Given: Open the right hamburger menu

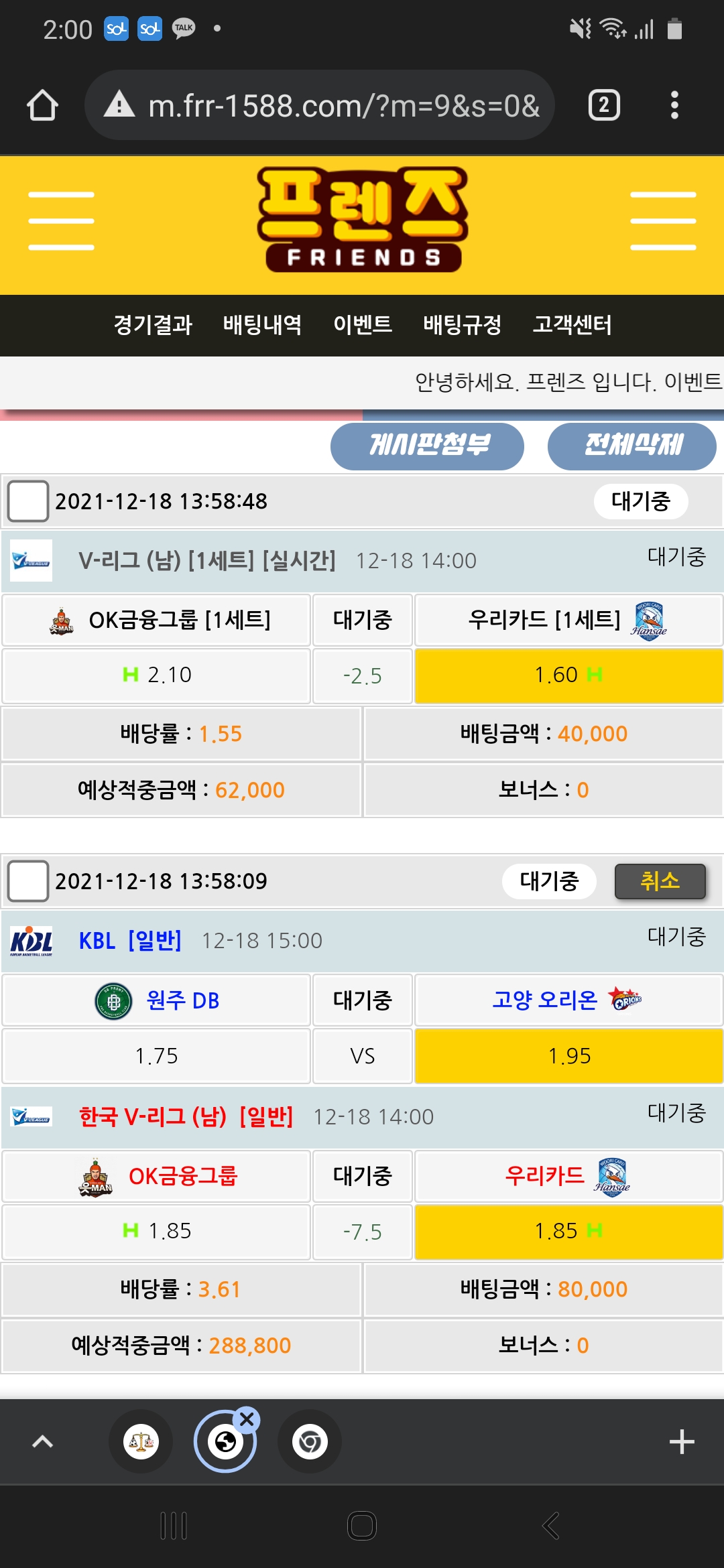Looking at the screenshot, I should pos(662,220).
